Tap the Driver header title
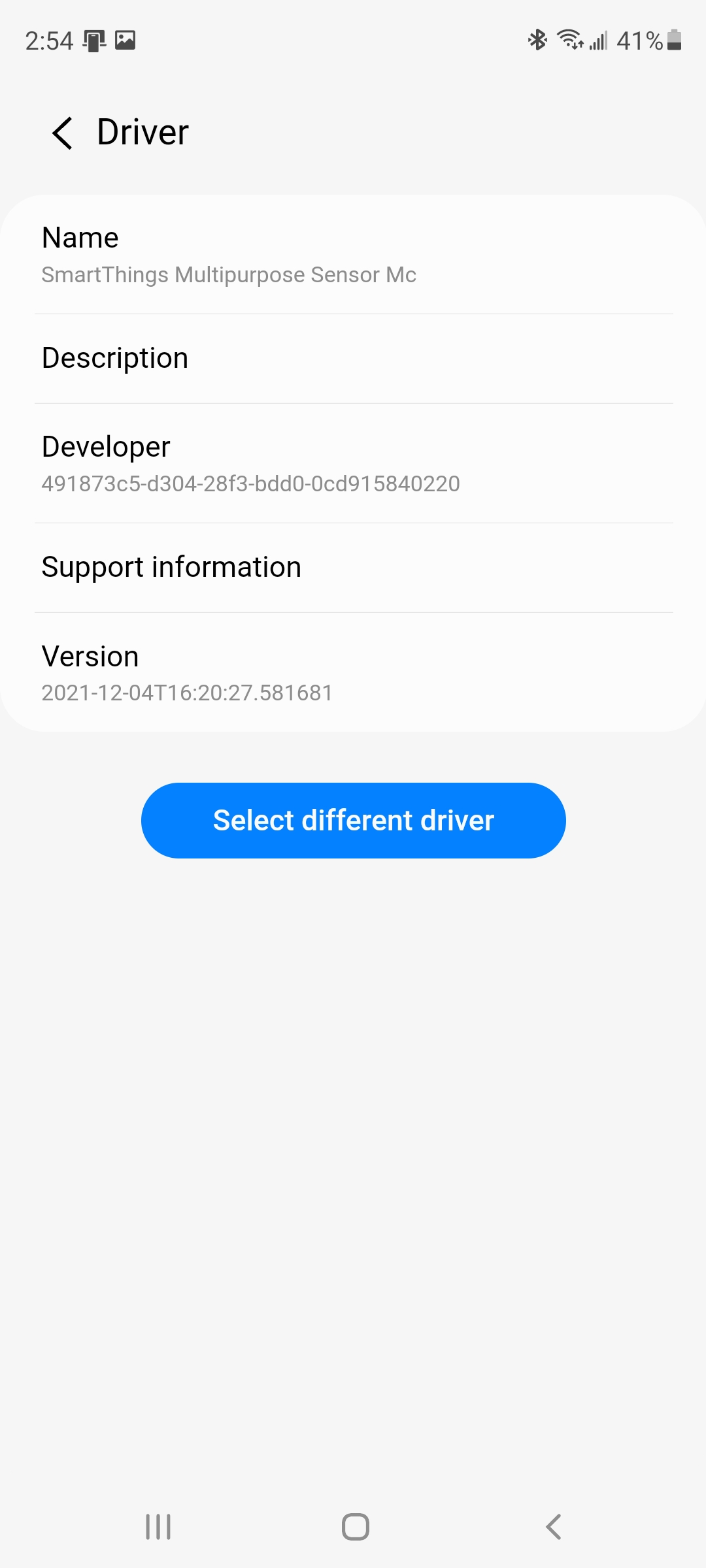Image resolution: width=706 pixels, height=1568 pixels. pyautogui.click(x=141, y=132)
